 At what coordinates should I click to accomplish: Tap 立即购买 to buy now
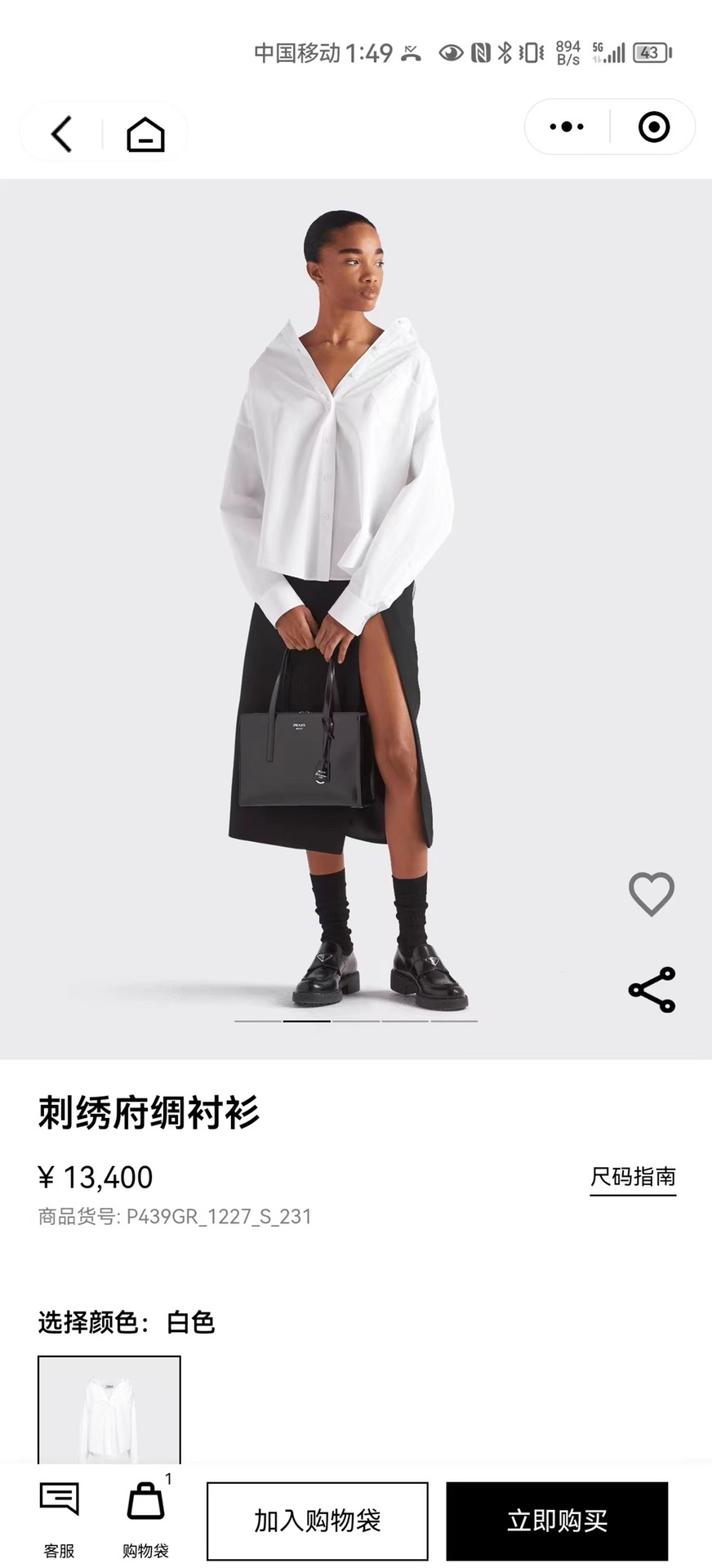click(557, 1521)
